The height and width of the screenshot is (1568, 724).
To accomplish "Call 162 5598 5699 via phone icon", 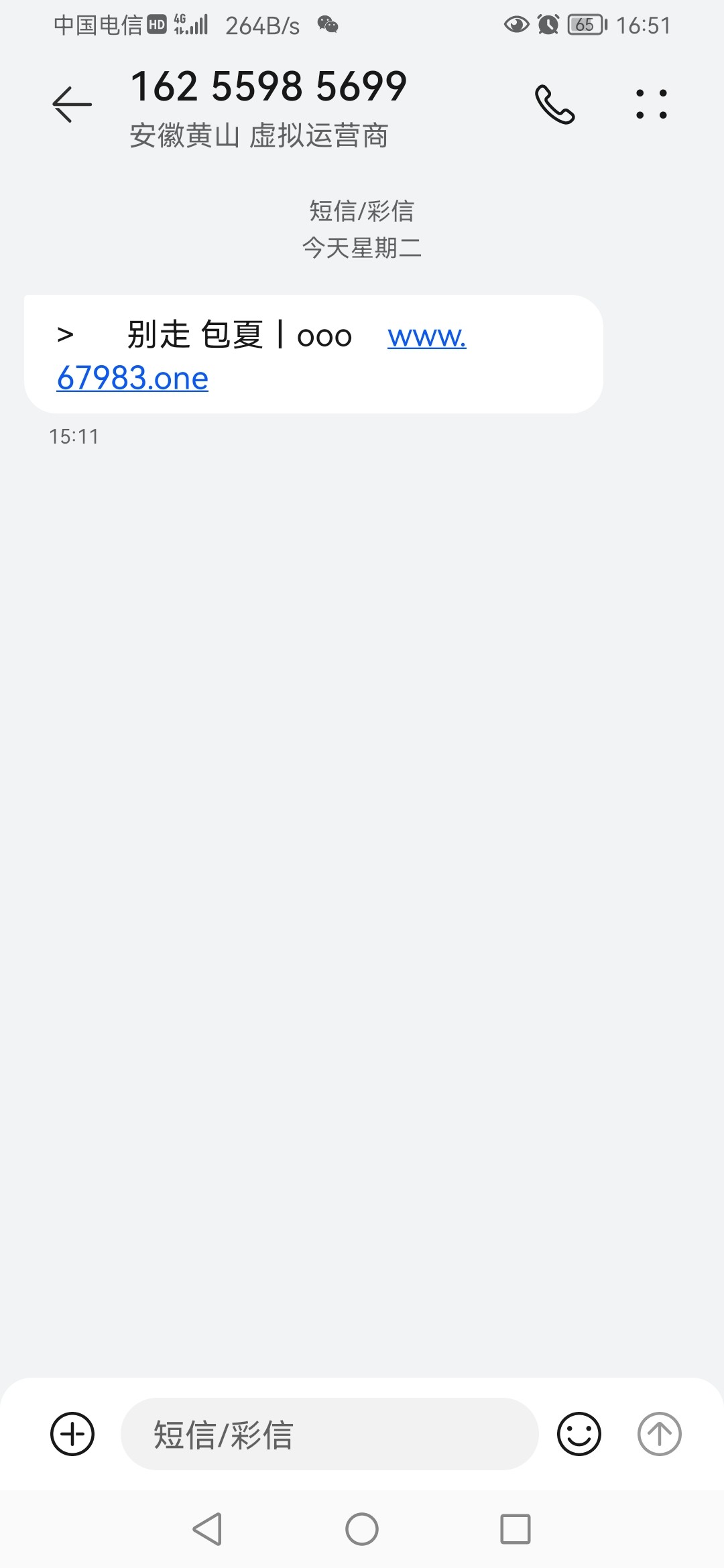I will pyautogui.click(x=555, y=105).
